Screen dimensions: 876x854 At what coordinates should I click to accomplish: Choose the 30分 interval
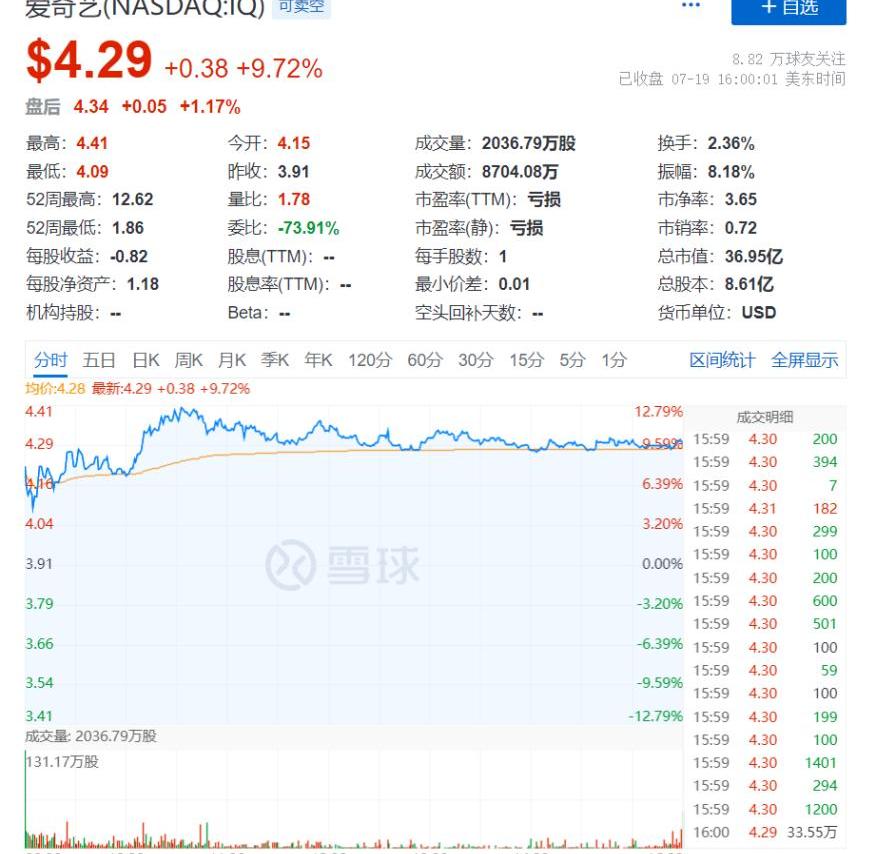tap(475, 360)
